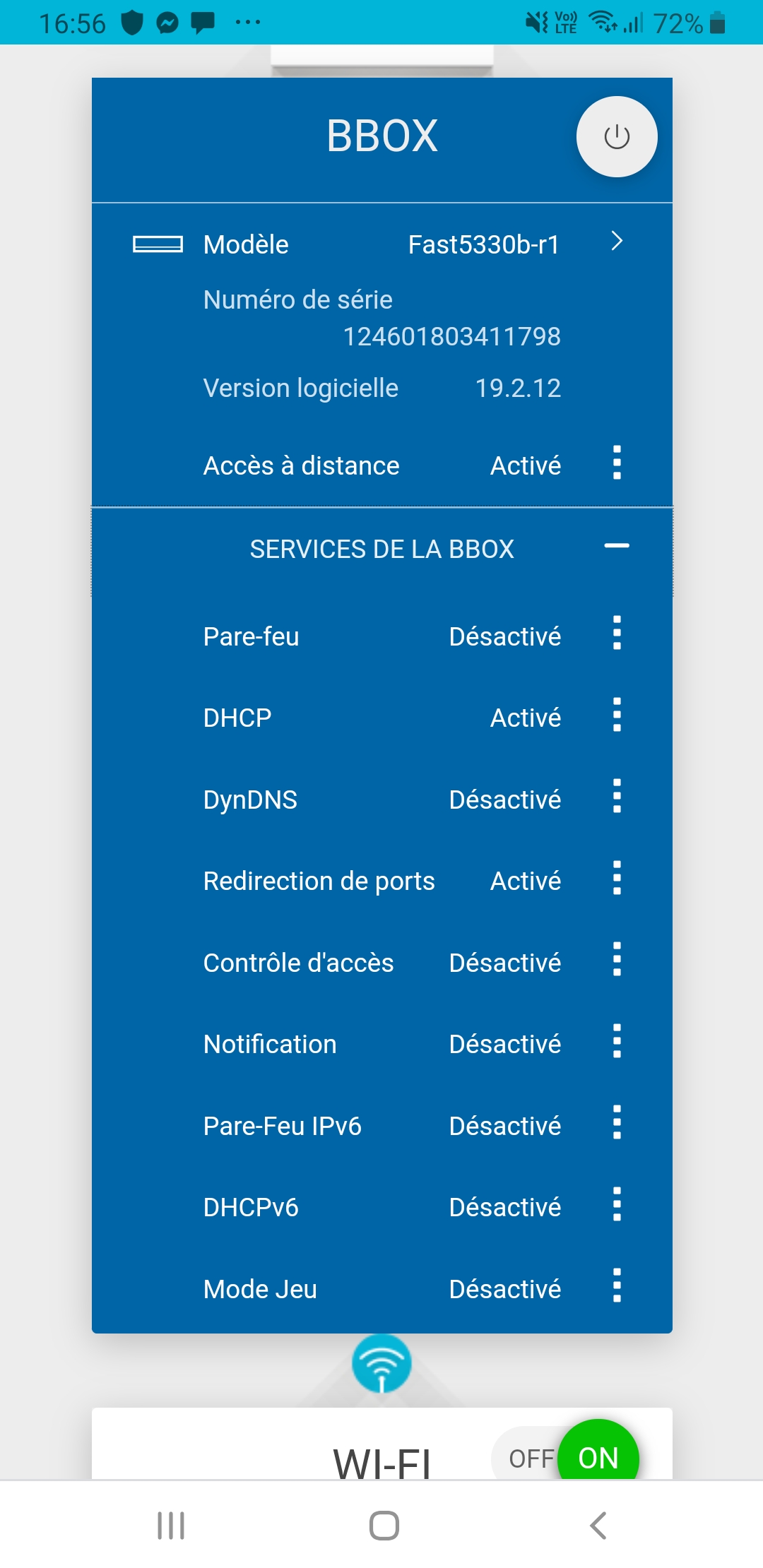Viewport: 763px width, 1568px height.
Task: Open the Mode Jeu options menu
Action: click(617, 1285)
